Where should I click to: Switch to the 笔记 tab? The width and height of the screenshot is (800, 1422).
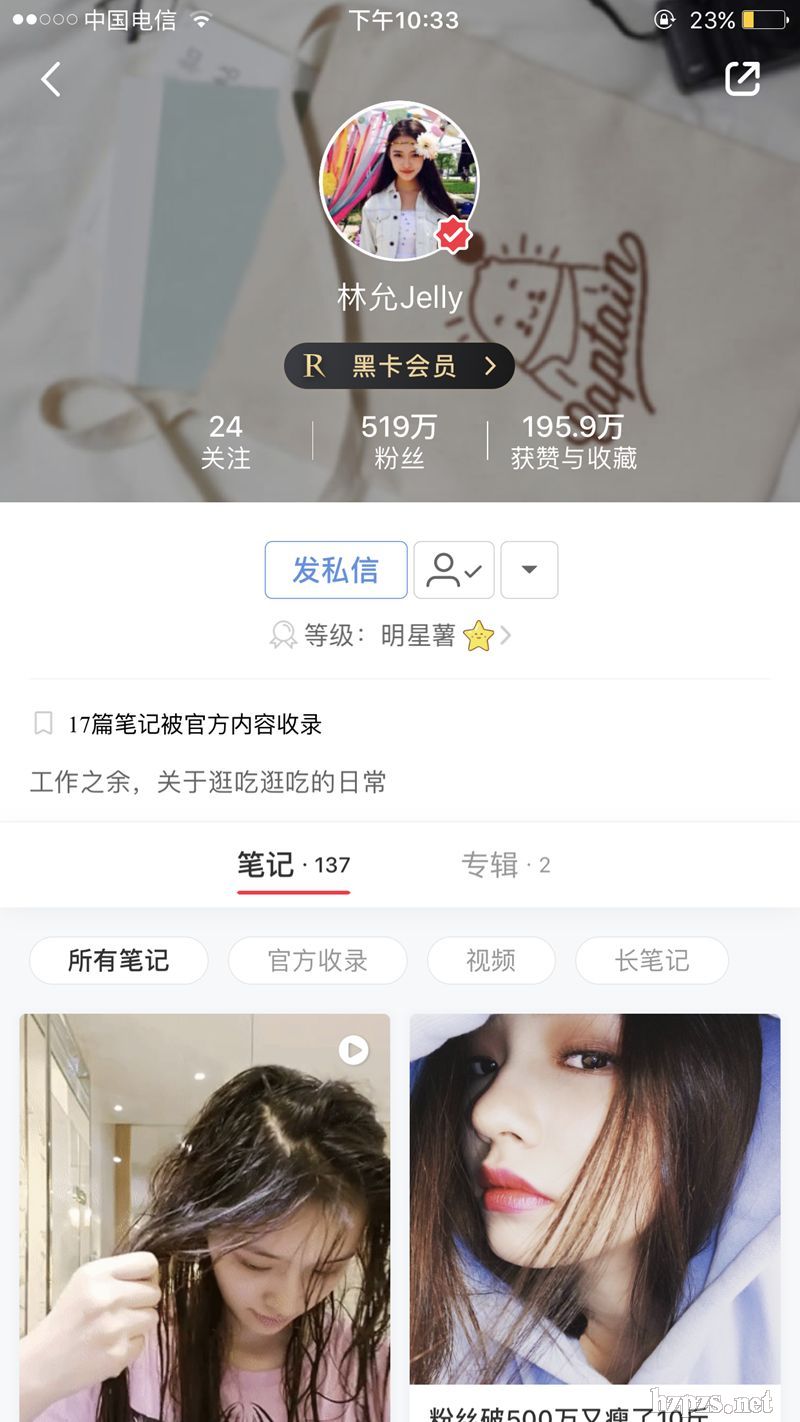coord(293,865)
